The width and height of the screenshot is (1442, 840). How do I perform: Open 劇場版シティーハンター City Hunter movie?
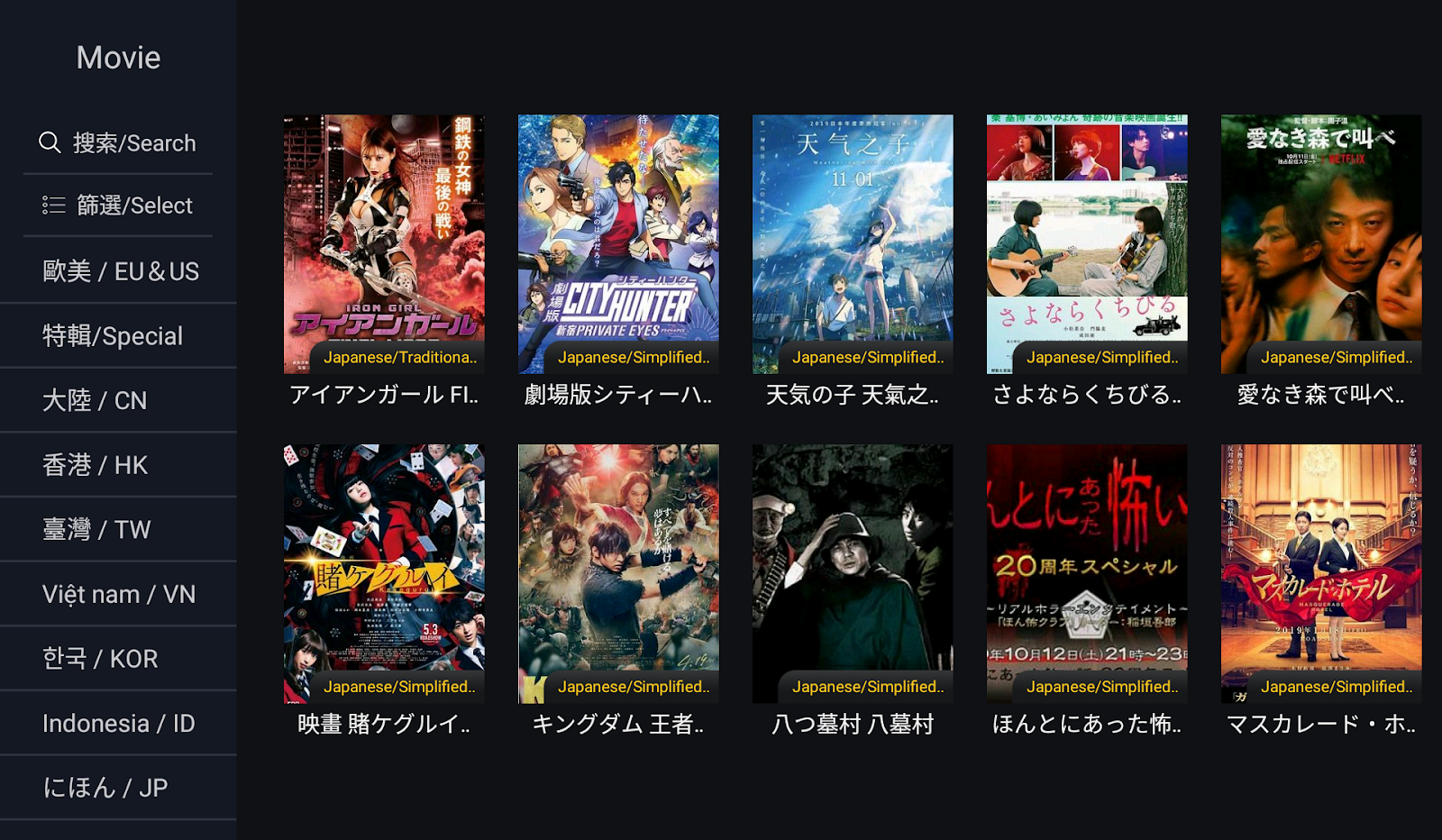point(618,243)
